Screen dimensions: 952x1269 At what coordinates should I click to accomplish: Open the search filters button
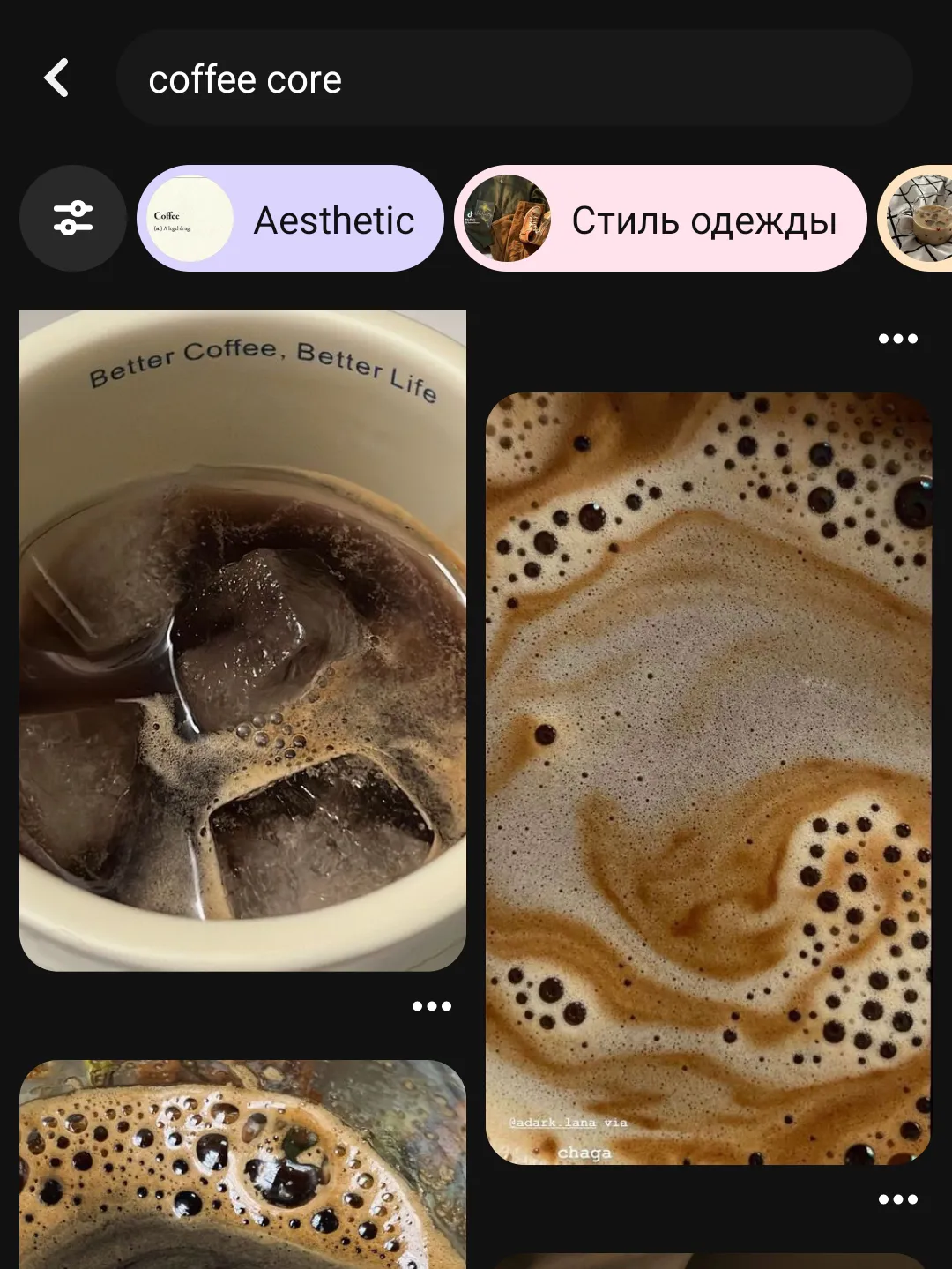(x=73, y=218)
